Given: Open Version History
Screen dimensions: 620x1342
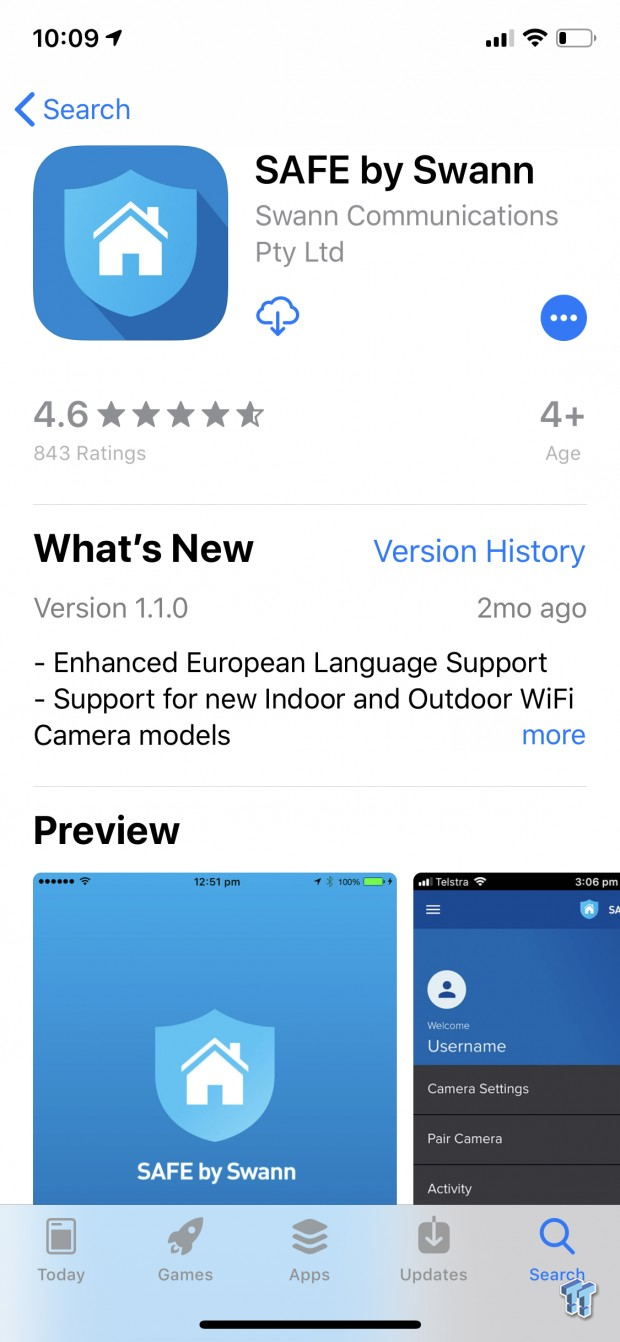Looking at the screenshot, I should pyautogui.click(x=479, y=551).
